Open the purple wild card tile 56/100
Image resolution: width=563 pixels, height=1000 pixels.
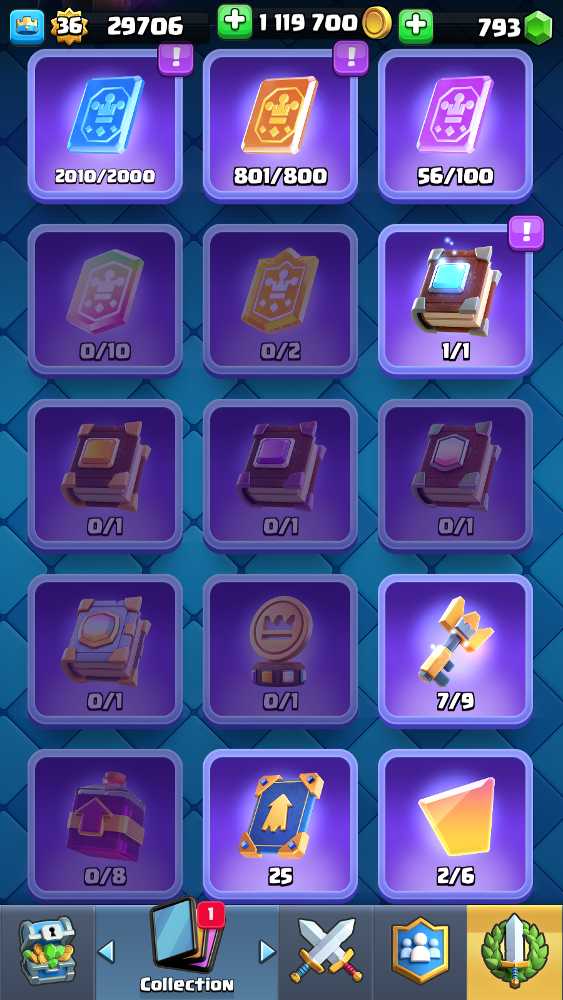pyautogui.click(x=455, y=126)
